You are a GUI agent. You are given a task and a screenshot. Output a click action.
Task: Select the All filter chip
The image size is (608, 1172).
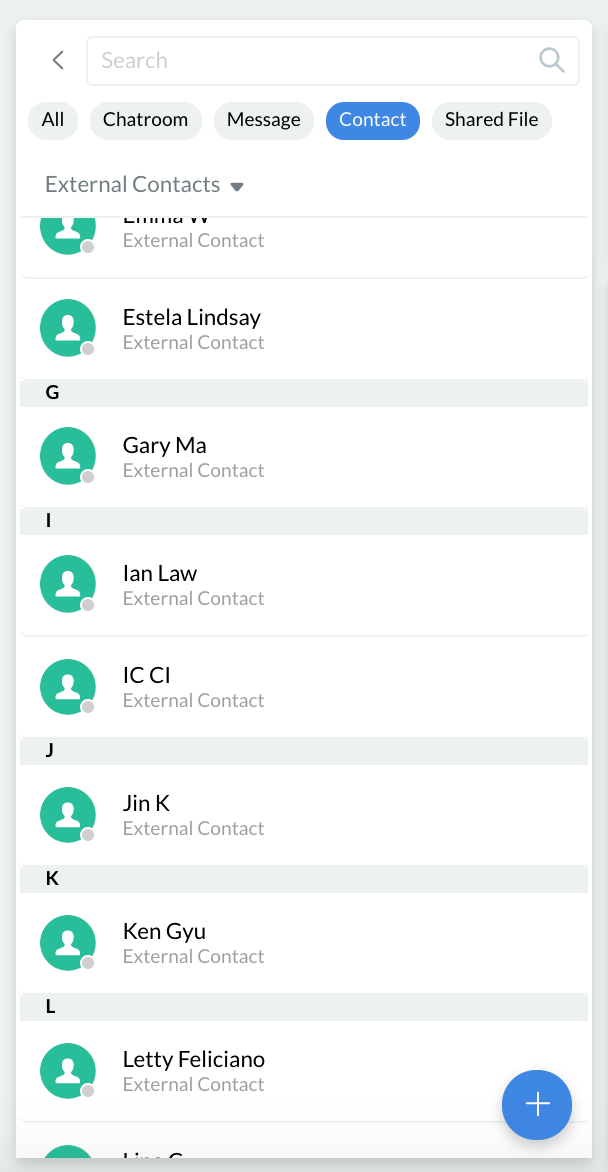53,120
